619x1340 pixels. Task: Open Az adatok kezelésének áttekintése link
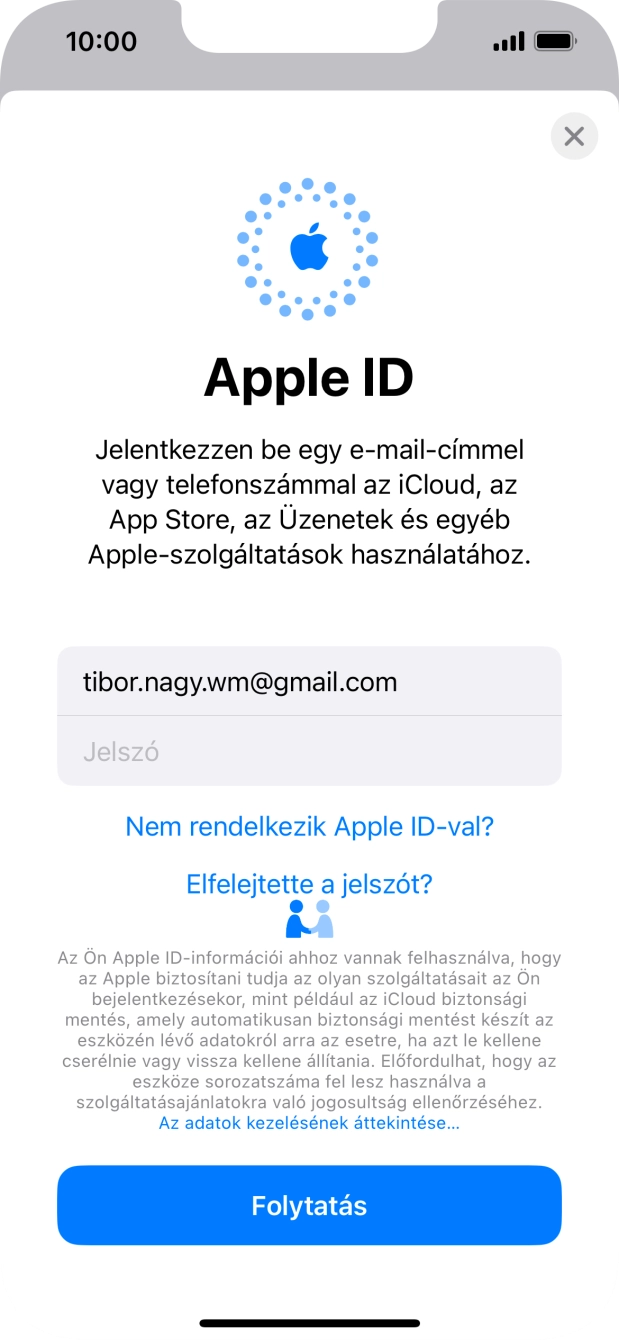coord(309,1123)
